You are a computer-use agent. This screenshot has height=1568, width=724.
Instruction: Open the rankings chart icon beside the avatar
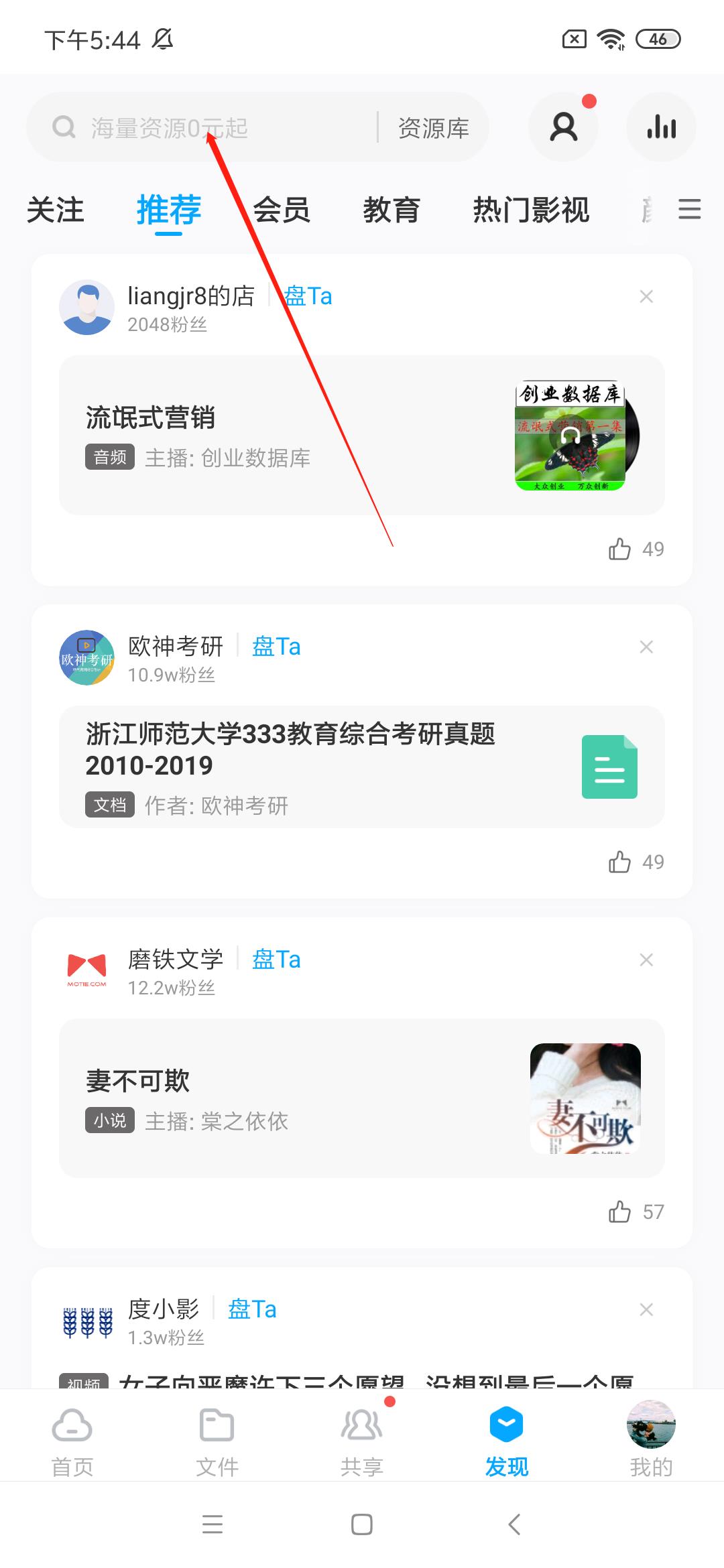tap(660, 126)
